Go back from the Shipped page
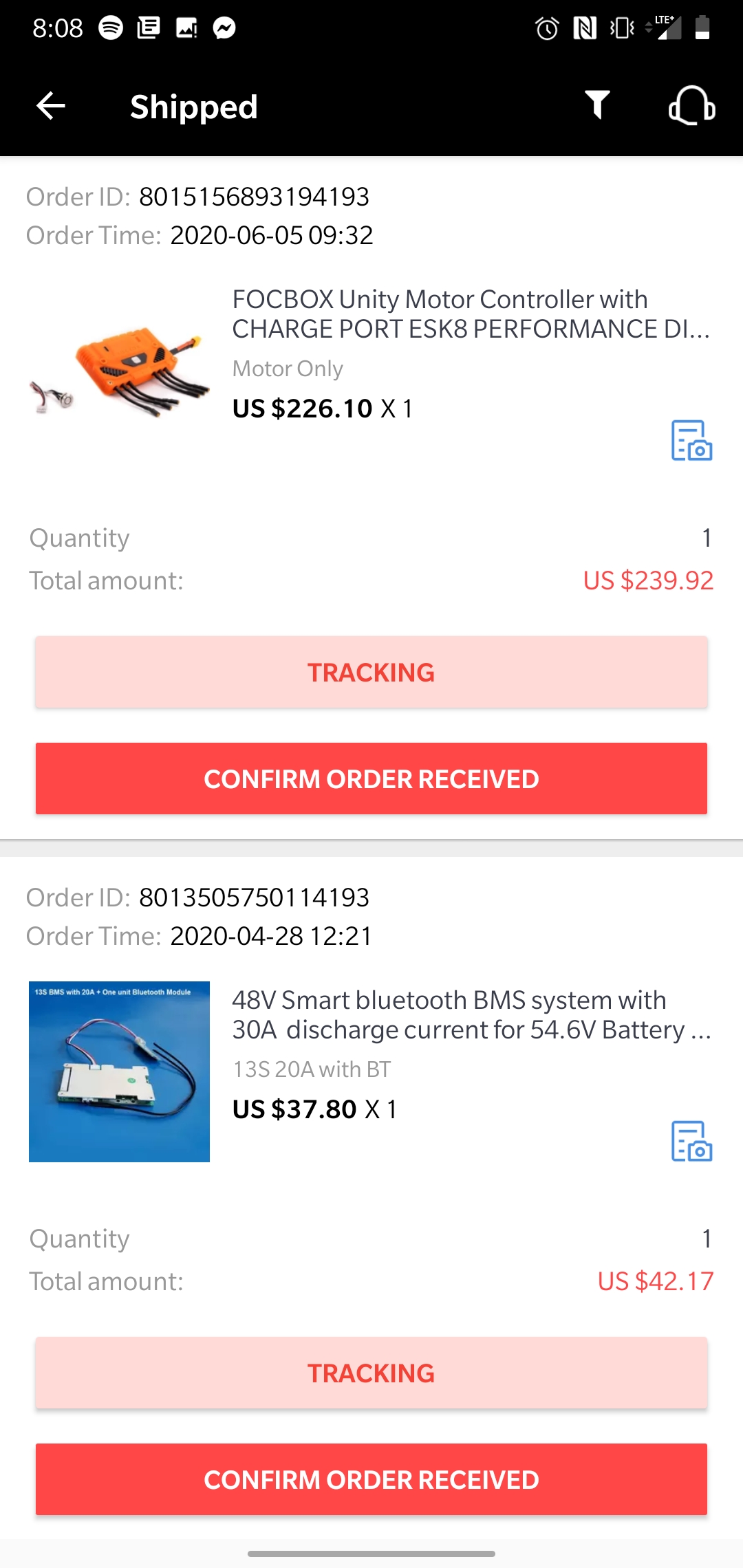This screenshot has width=743, height=1568. pyautogui.click(x=51, y=106)
